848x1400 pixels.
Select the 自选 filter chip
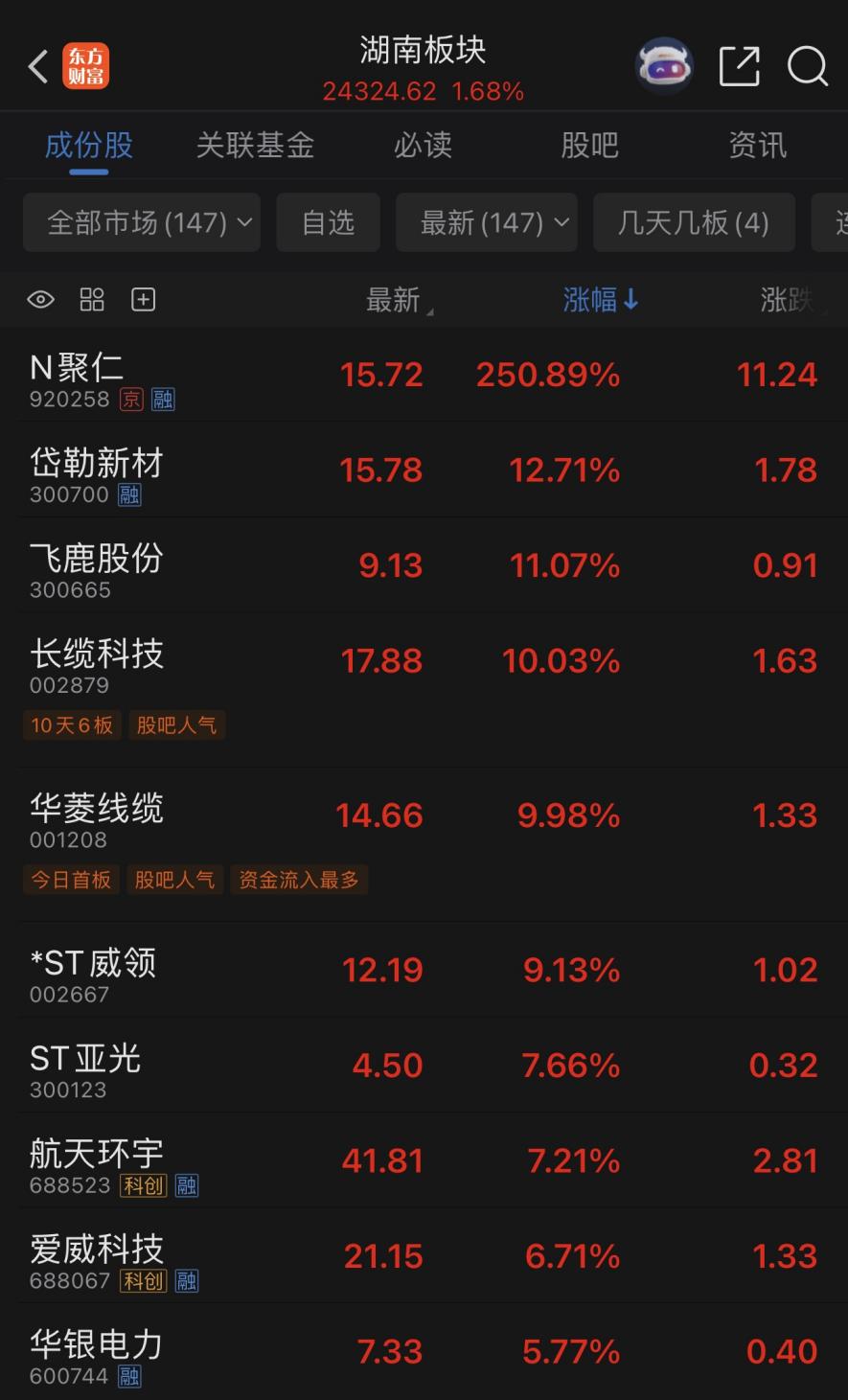click(x=328, y=222)
